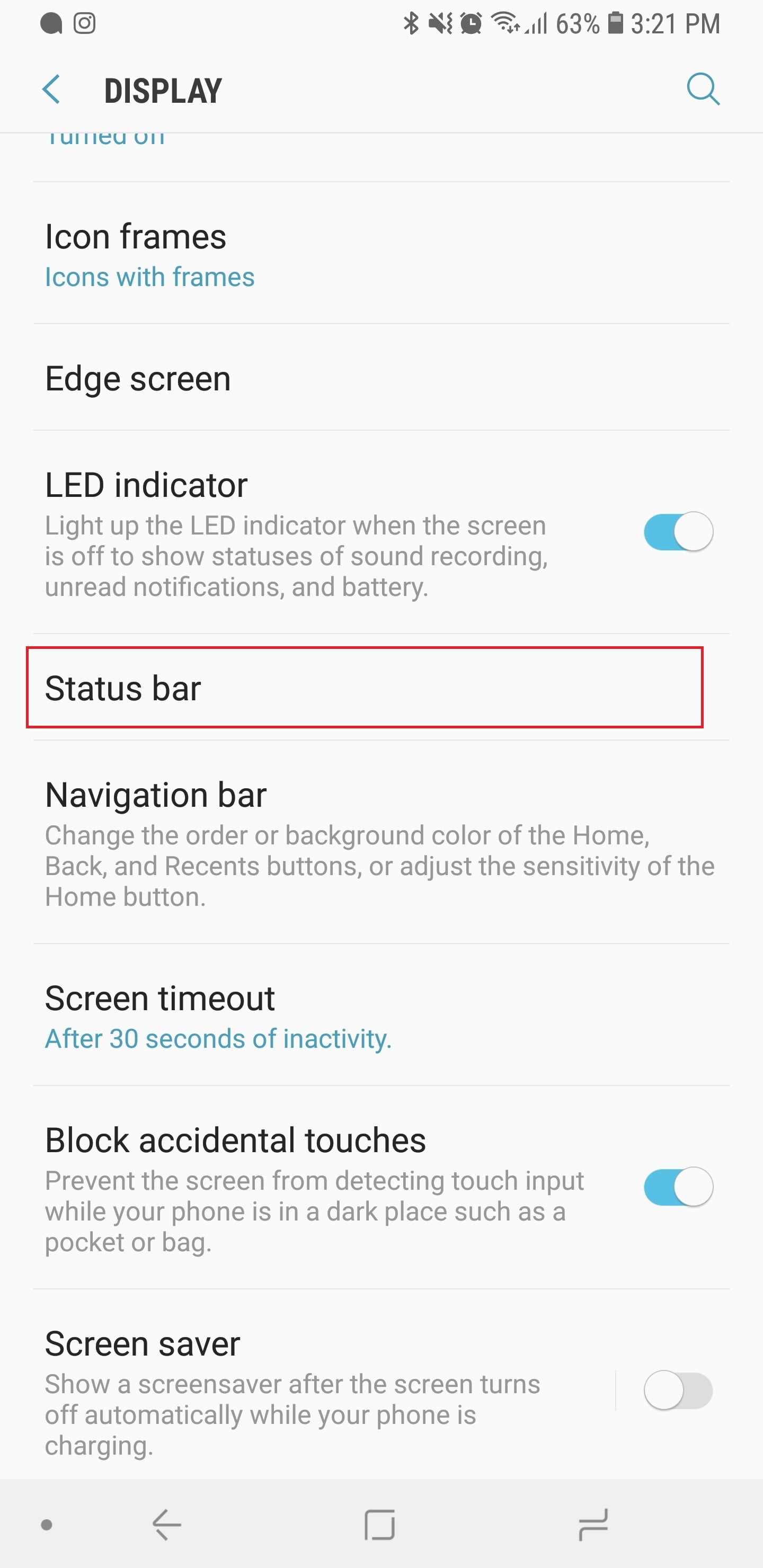
Task: Tap the Bluetooth status bar icon
Action: click(x=411, y=23)
